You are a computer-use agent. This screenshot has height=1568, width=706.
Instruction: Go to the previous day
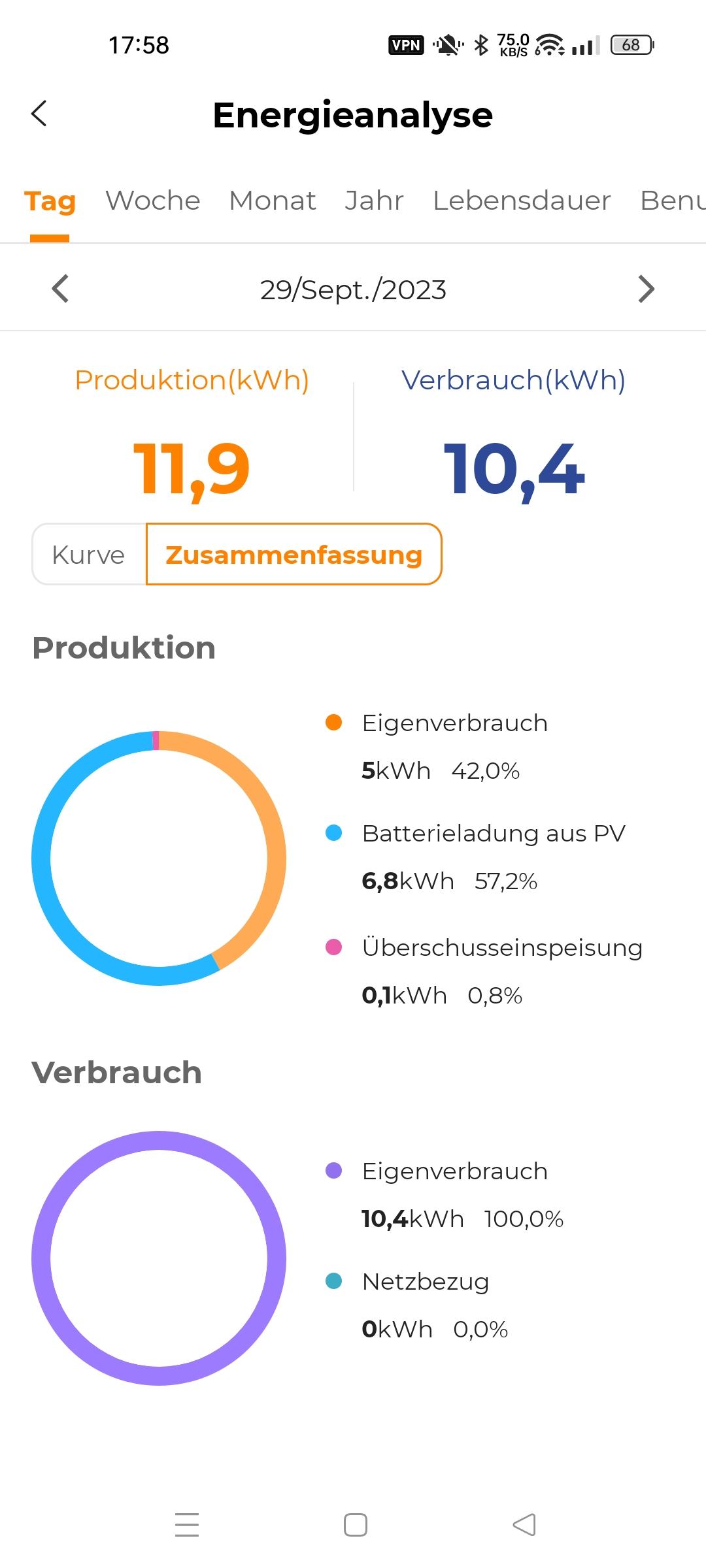[60, 289]
